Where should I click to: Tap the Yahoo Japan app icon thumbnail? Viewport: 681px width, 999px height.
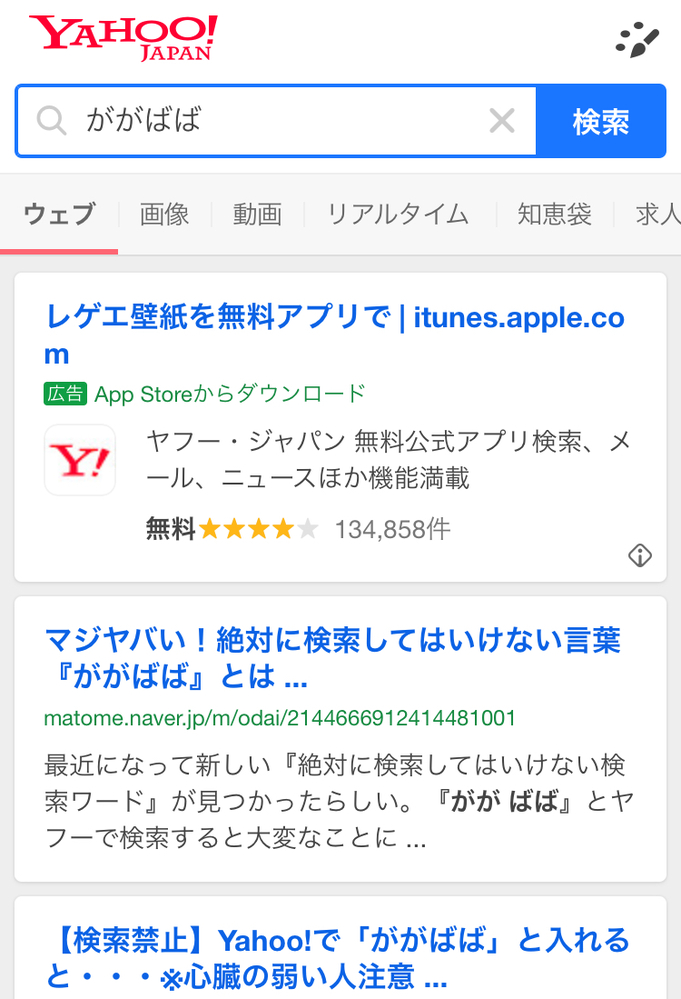tap(80, 460)
